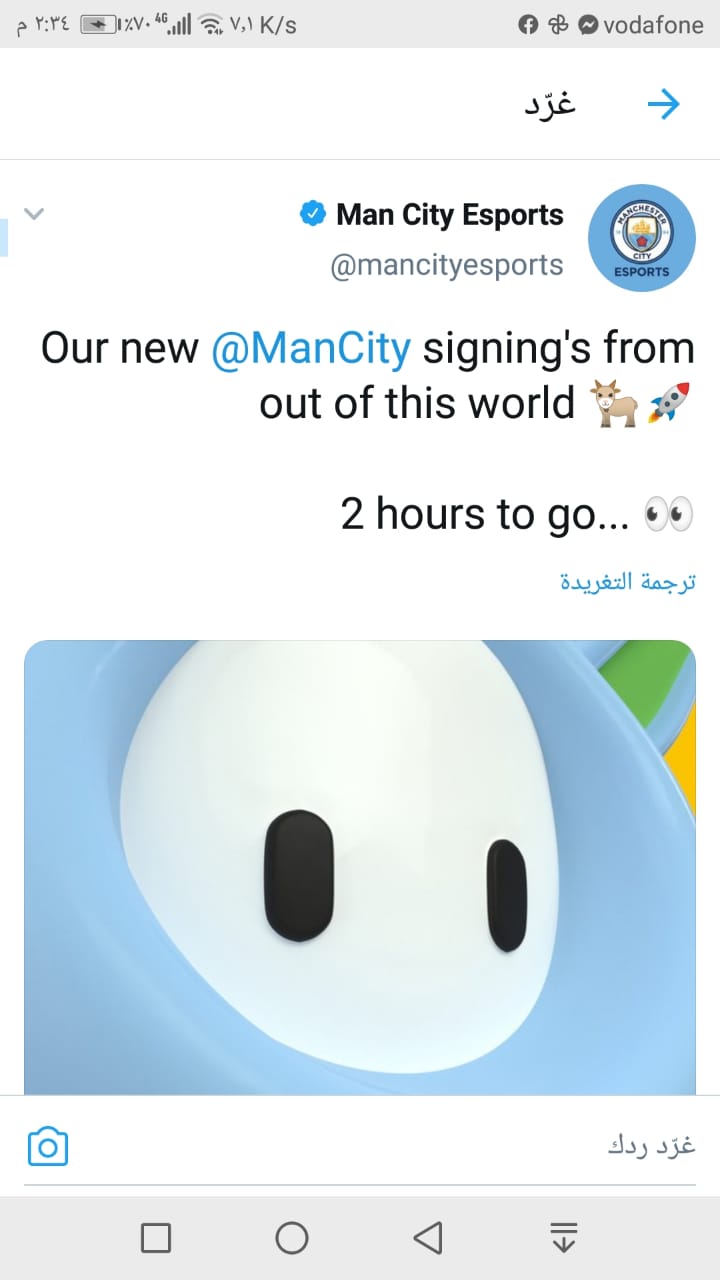View the Man City Esports account name
The height and width of the screenshot is (1280, 720).
click(x=449, y=215)
